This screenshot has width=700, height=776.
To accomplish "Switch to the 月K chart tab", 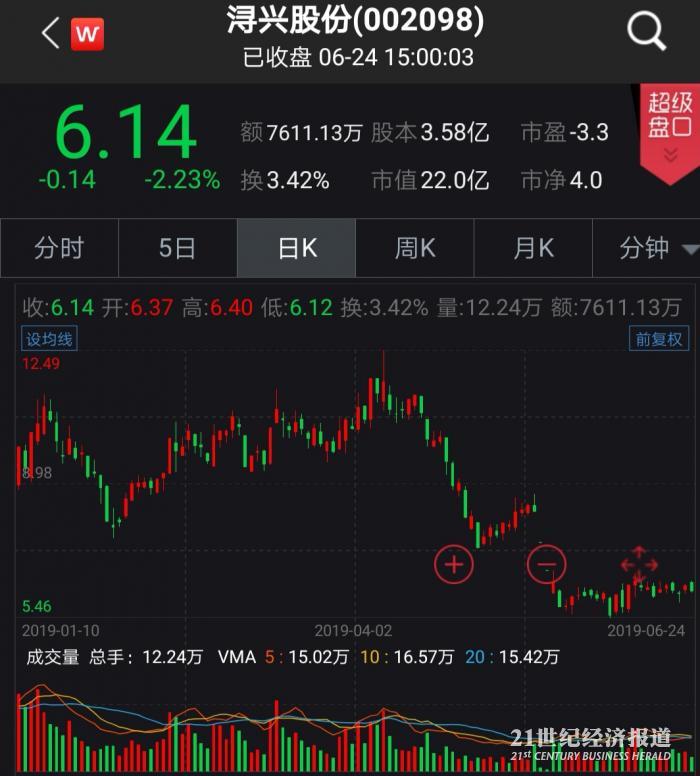I will click(532, 248).
